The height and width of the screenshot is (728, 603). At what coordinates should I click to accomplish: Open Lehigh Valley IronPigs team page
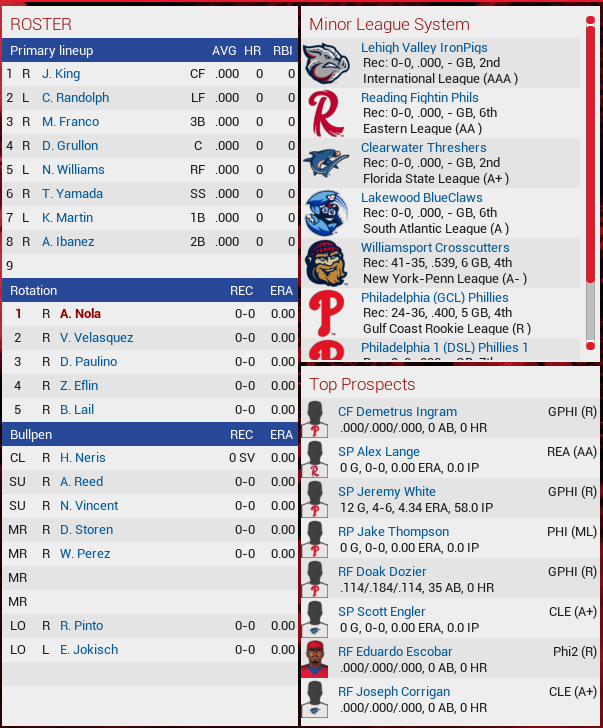tap(424, 48)
